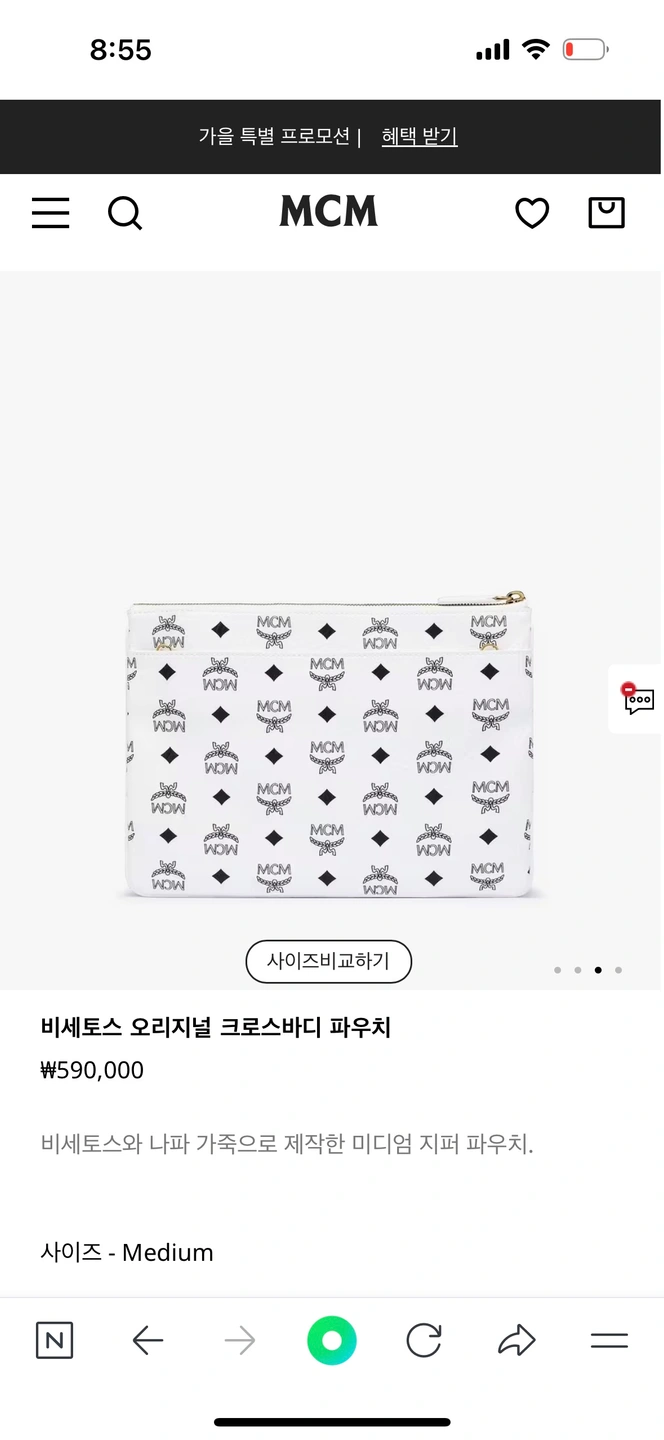This screenshot has height=1440, width=664.
Task: Go back to the previous page
Action: 148,1340
